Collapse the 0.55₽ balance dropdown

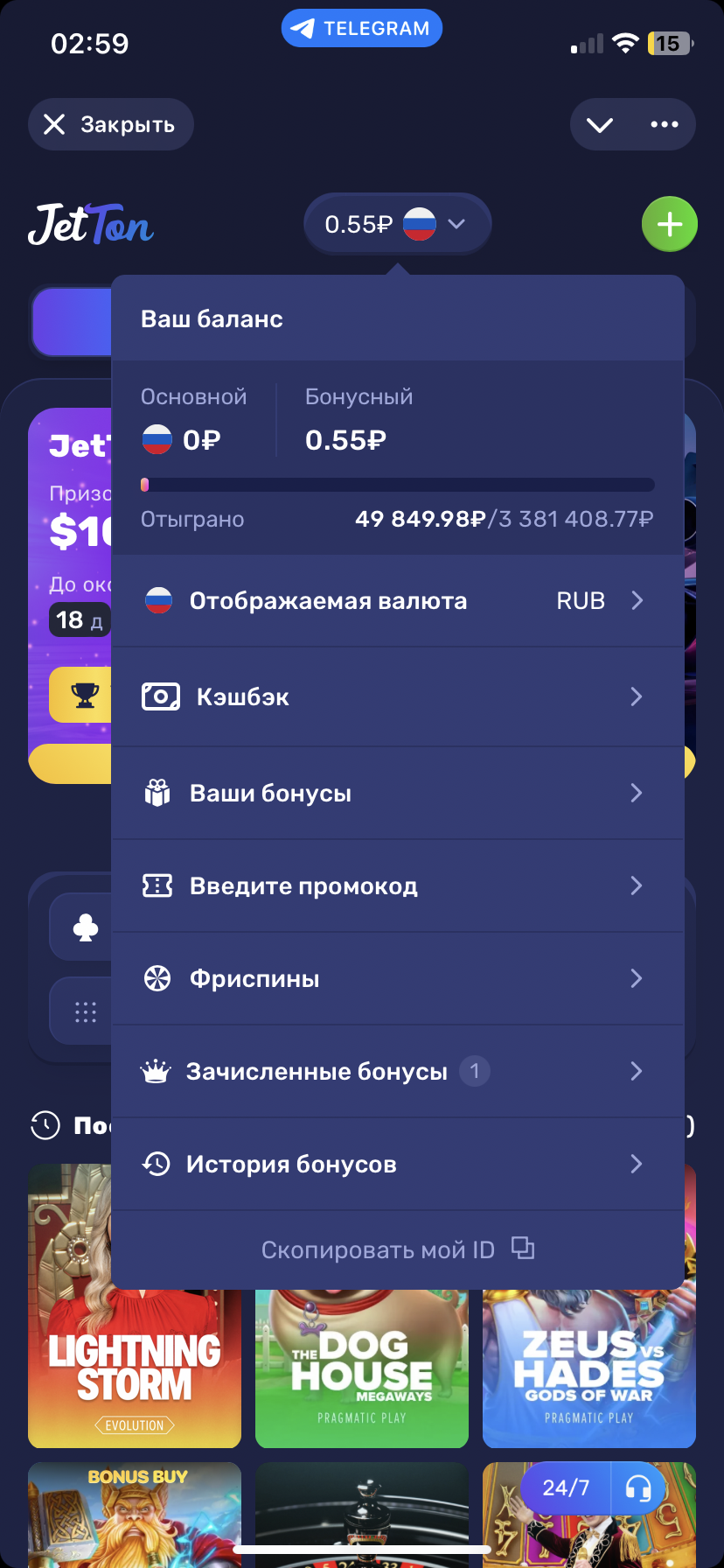[397, 225]
